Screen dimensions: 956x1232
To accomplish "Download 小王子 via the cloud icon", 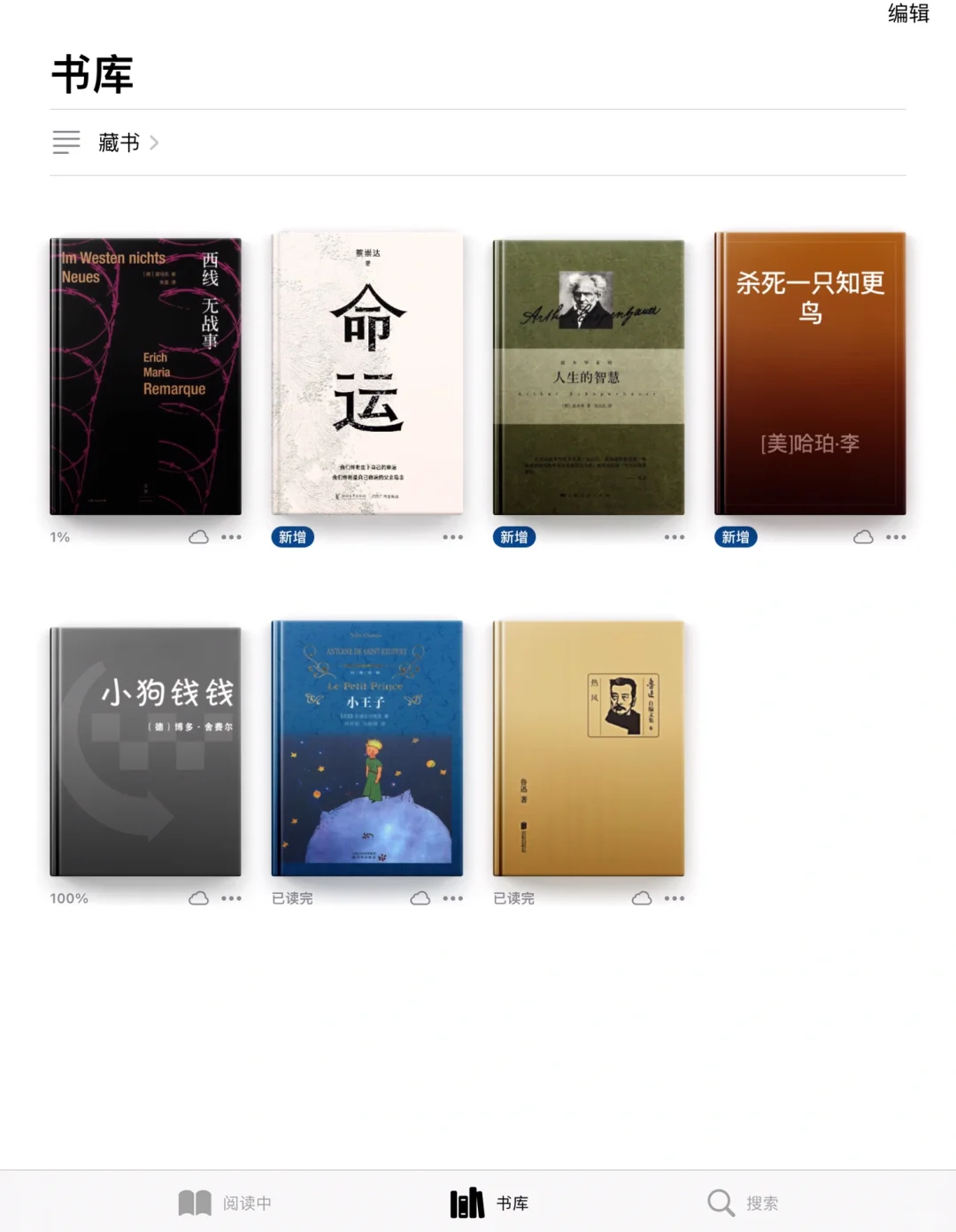I will pos(420,898).
